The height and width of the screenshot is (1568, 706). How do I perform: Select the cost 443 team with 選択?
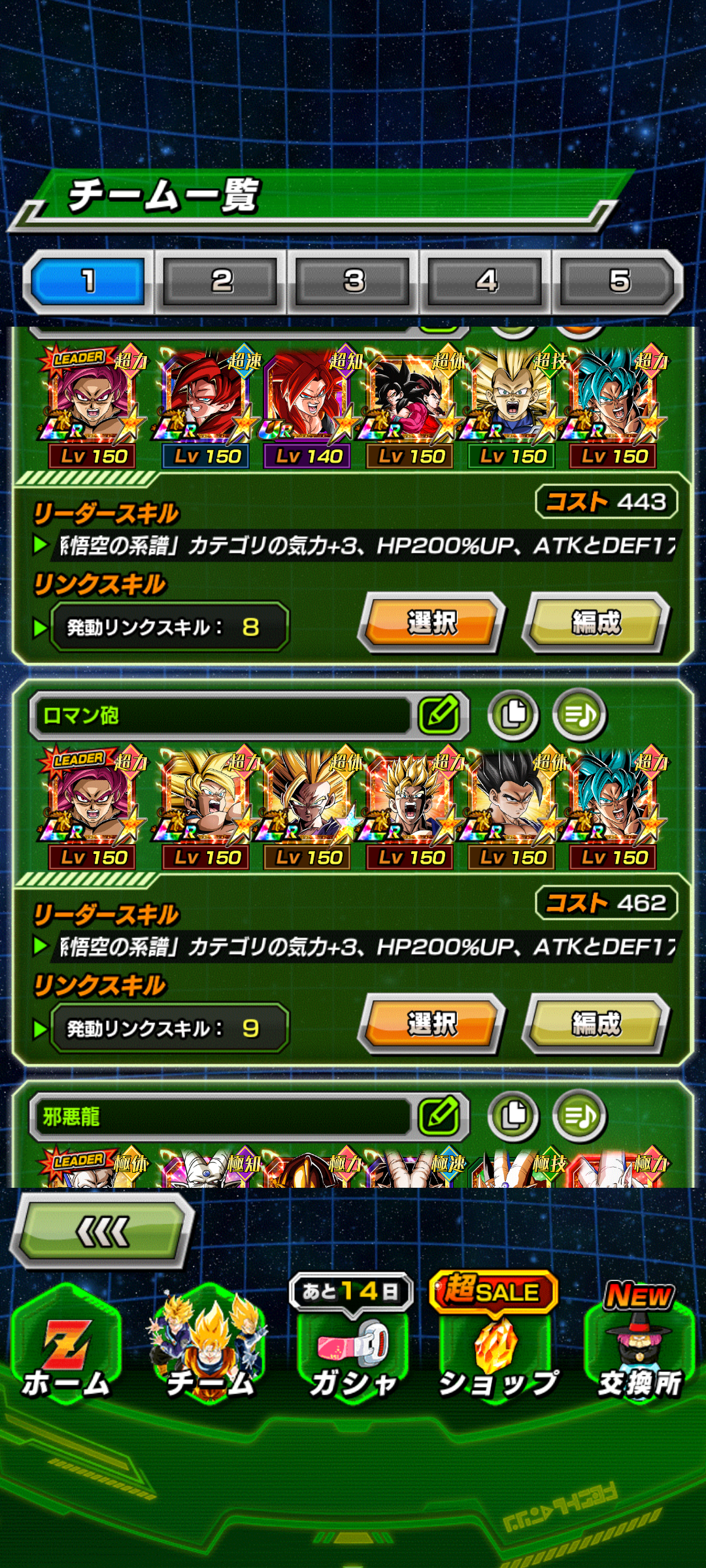pyautogui.click(x=431, y=623)
